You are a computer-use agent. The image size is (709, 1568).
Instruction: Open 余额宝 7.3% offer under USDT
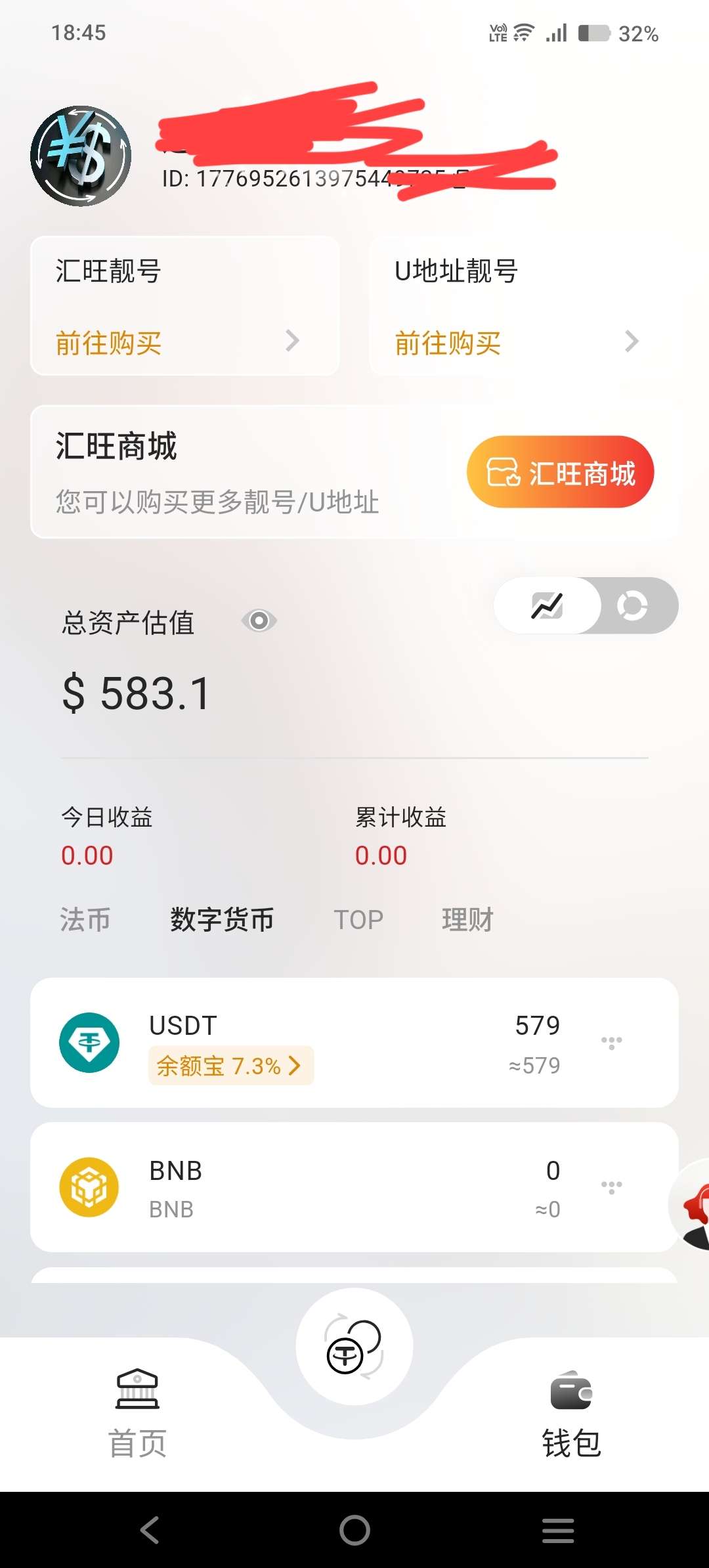(x=230, y=1065)
